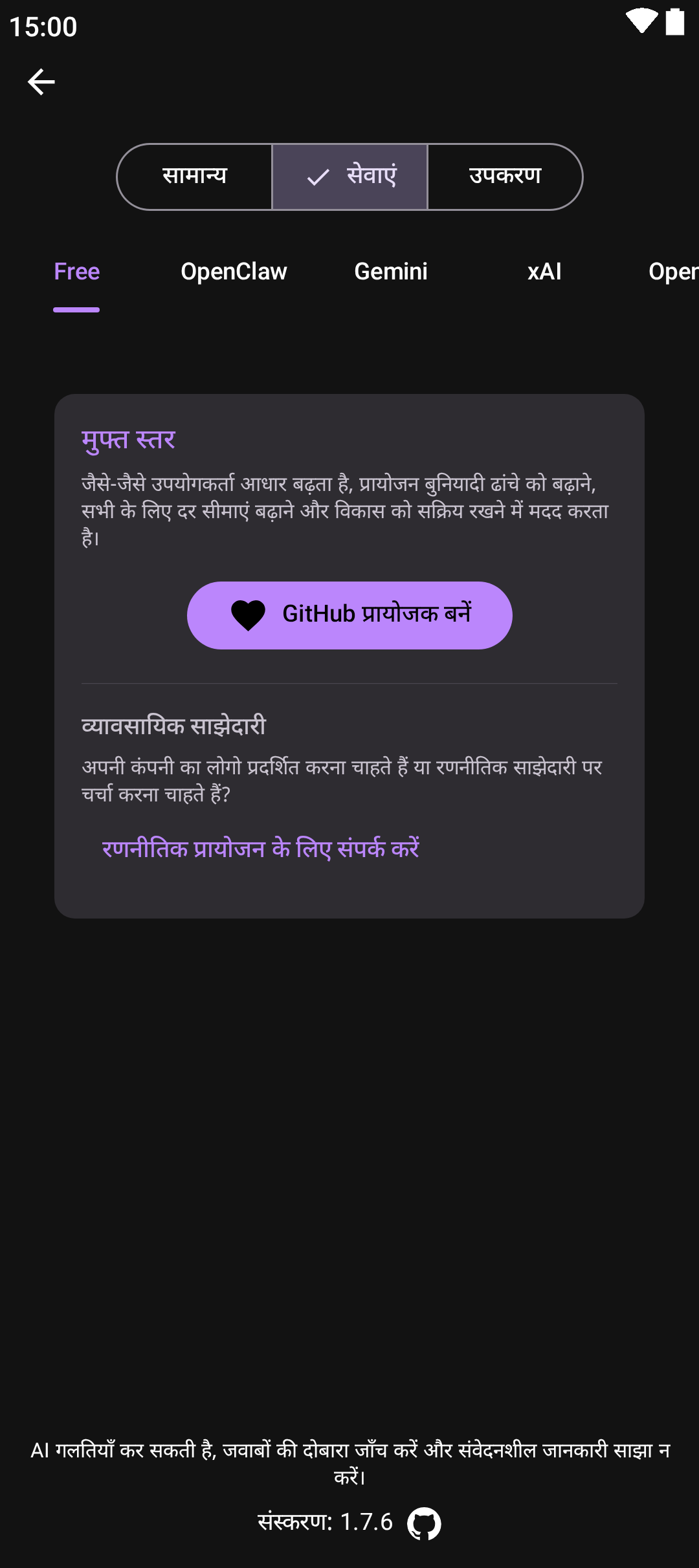This screenshot has width=699, height=1568.
Task: Select the सेवाएं segment
Action: tap(350, 177)
